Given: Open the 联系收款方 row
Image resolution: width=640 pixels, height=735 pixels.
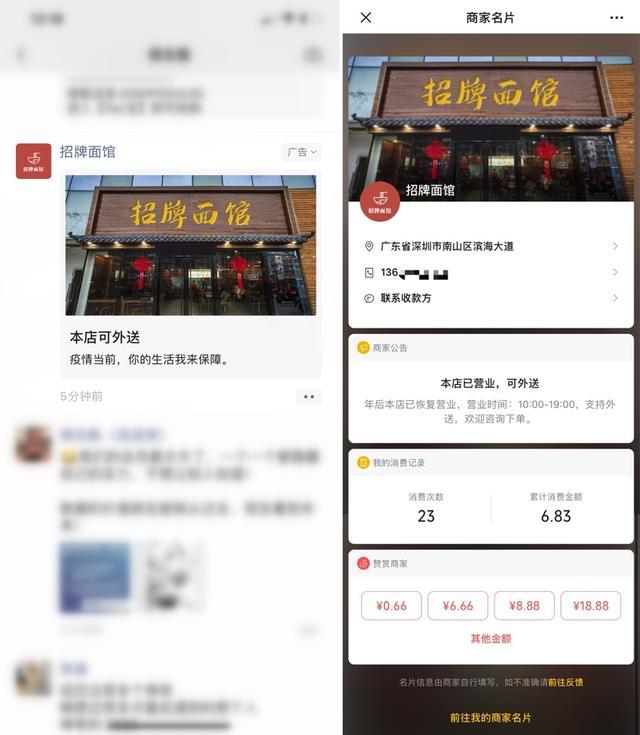Looking at the screenshot, I should tap(490, 298).
